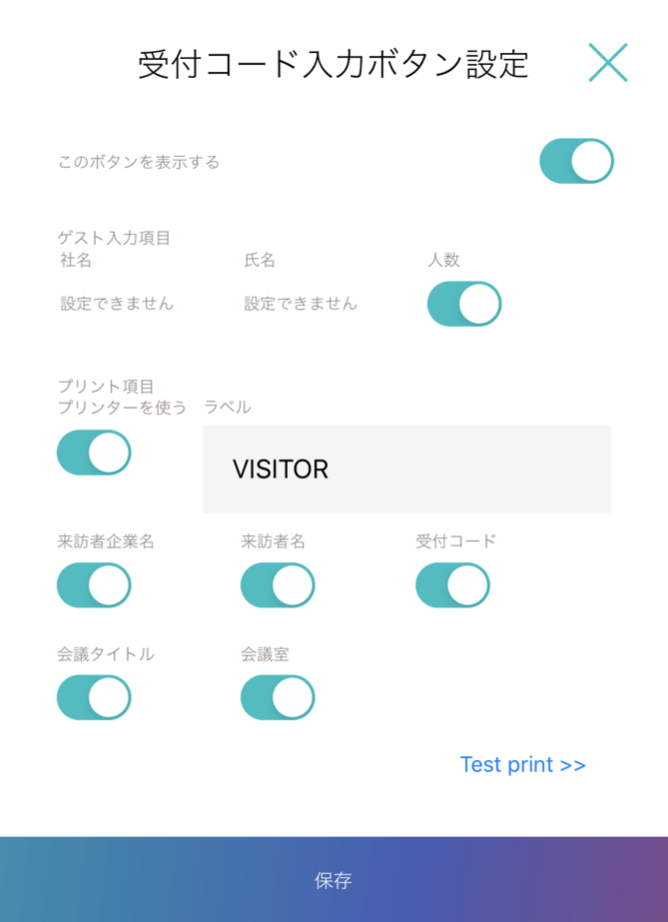This screenshot has height=922, width=668.
Task: Toggle このボタンを表示する switch
Action: [576, 161]
